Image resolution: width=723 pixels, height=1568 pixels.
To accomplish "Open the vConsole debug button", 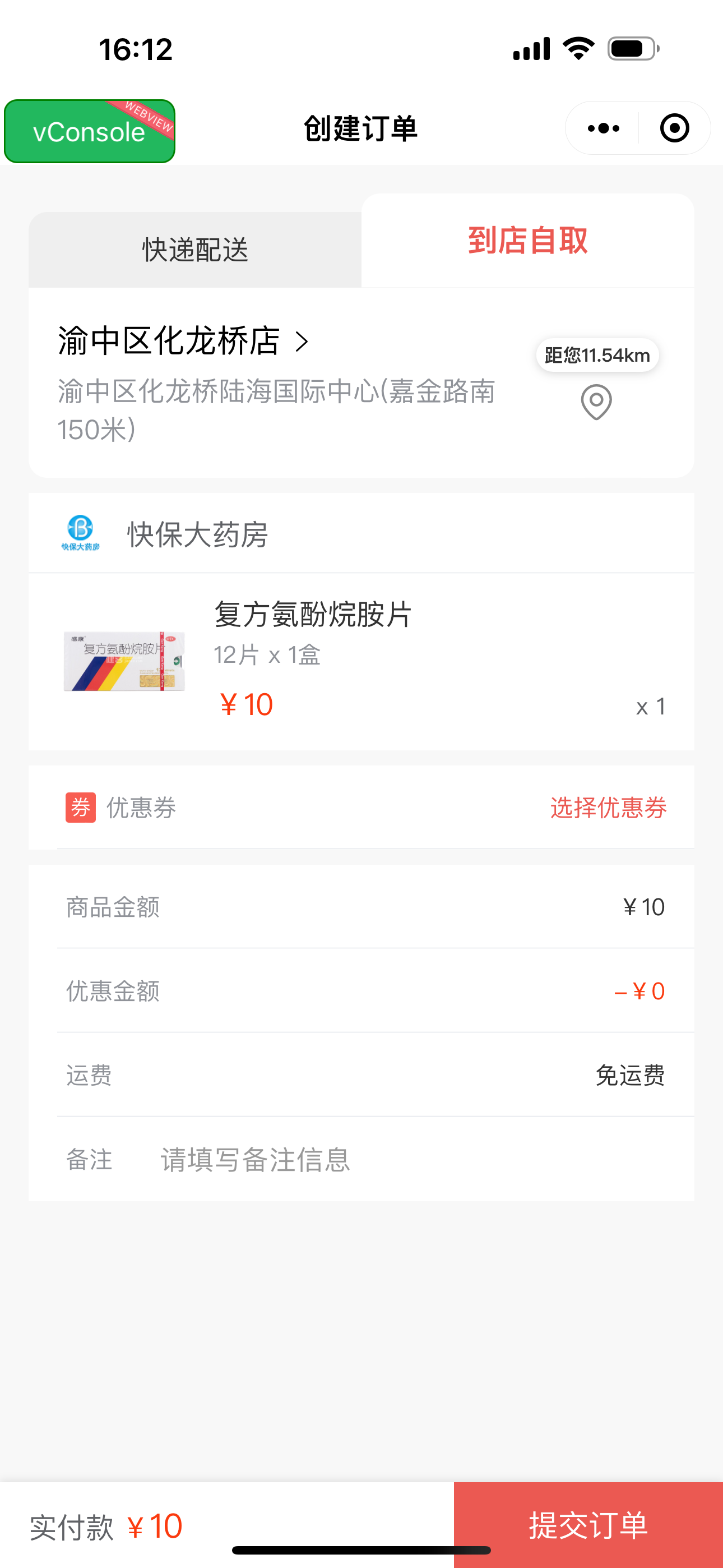I will pos(90,131).
